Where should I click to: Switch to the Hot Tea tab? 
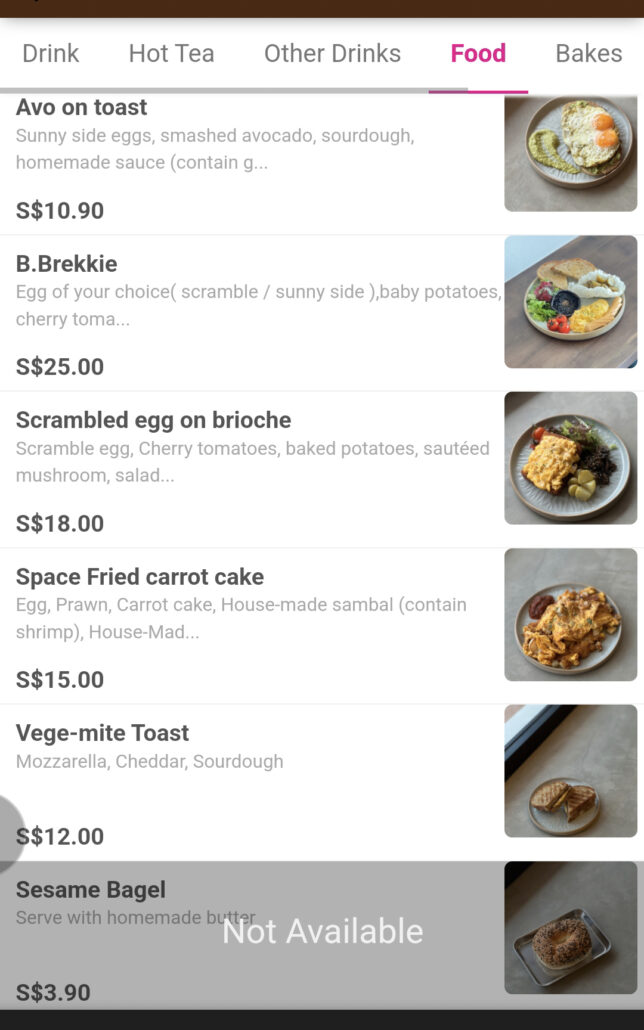click(x=171, y=54)
